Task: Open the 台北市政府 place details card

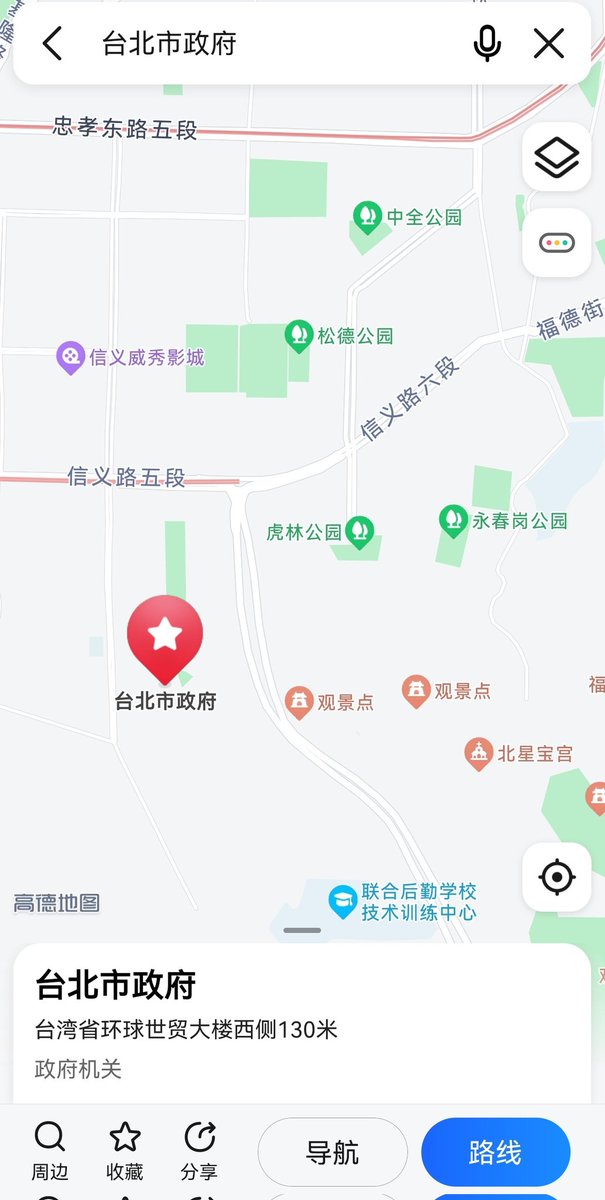Action: tap(302, 1023)
